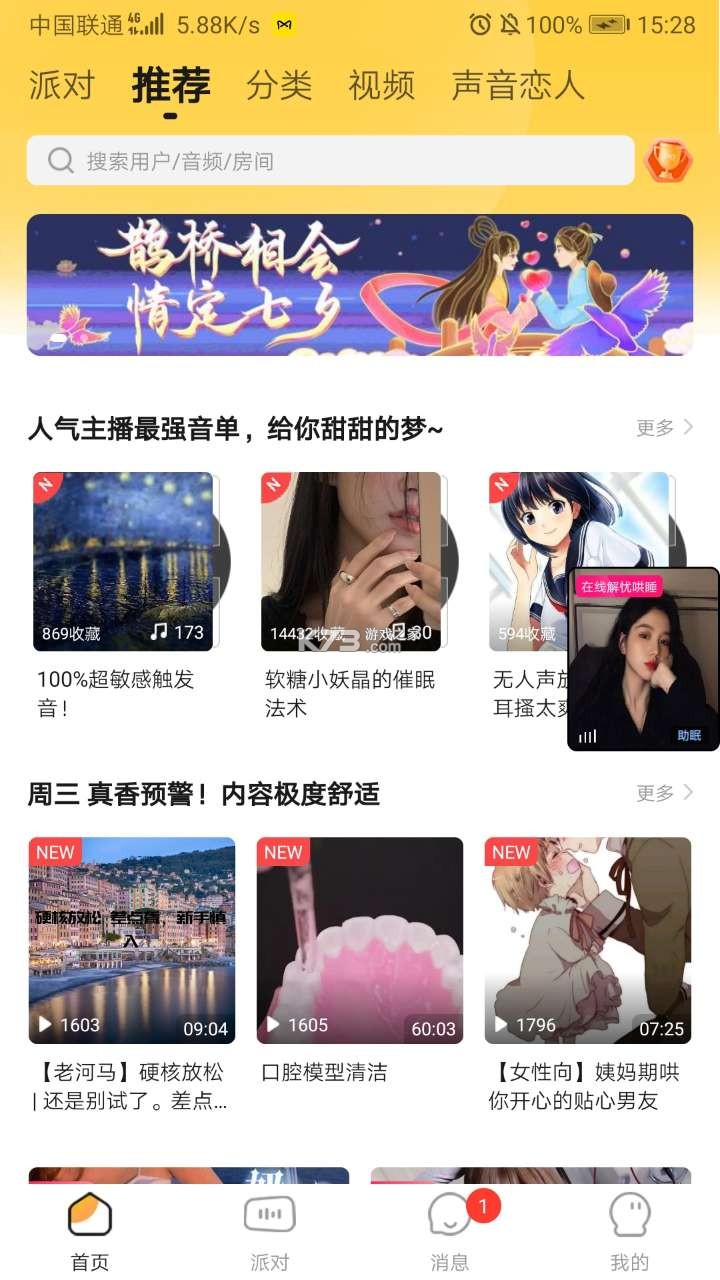Go to the 派对 bottom navigation item
This screenshot has width=720, height=1280.
270,1230
